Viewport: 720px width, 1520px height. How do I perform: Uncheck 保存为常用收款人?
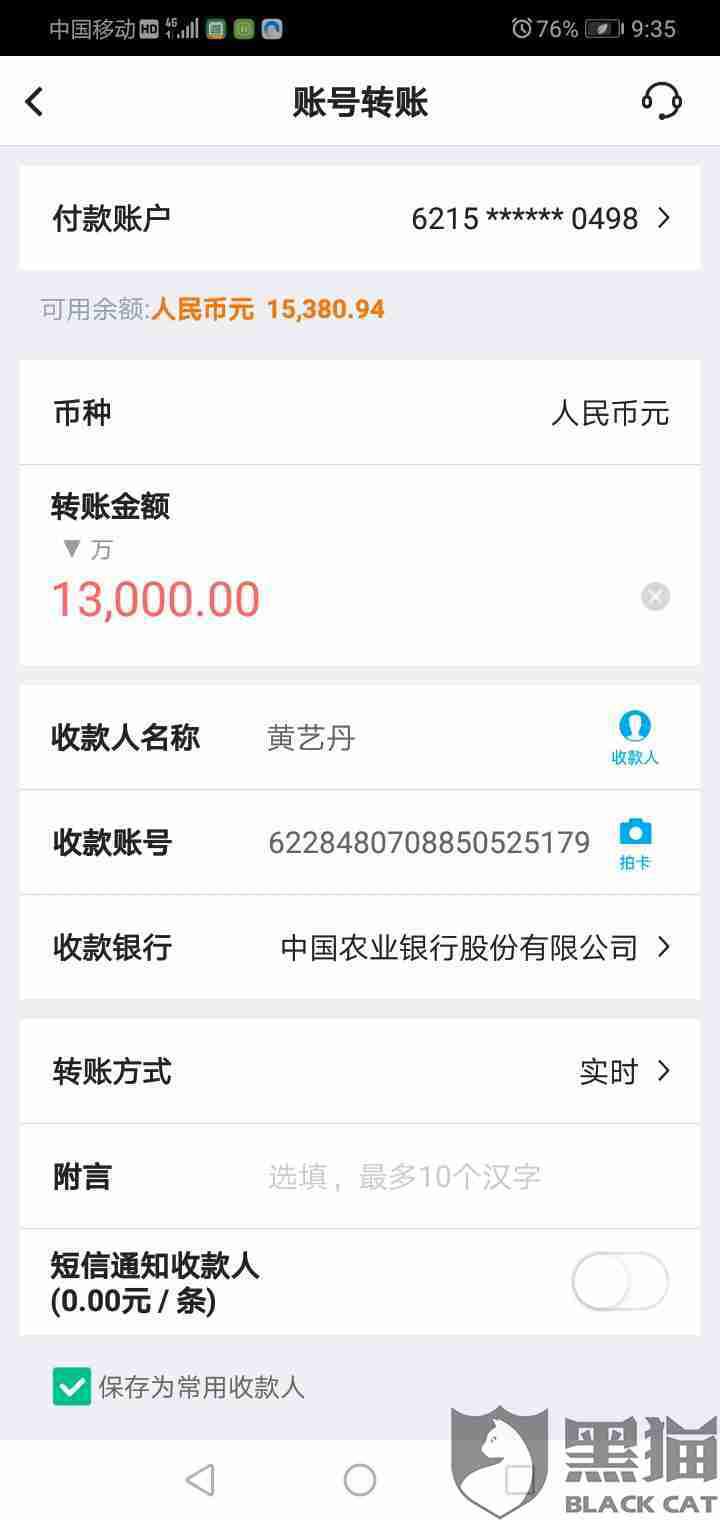coord(72,1387)
